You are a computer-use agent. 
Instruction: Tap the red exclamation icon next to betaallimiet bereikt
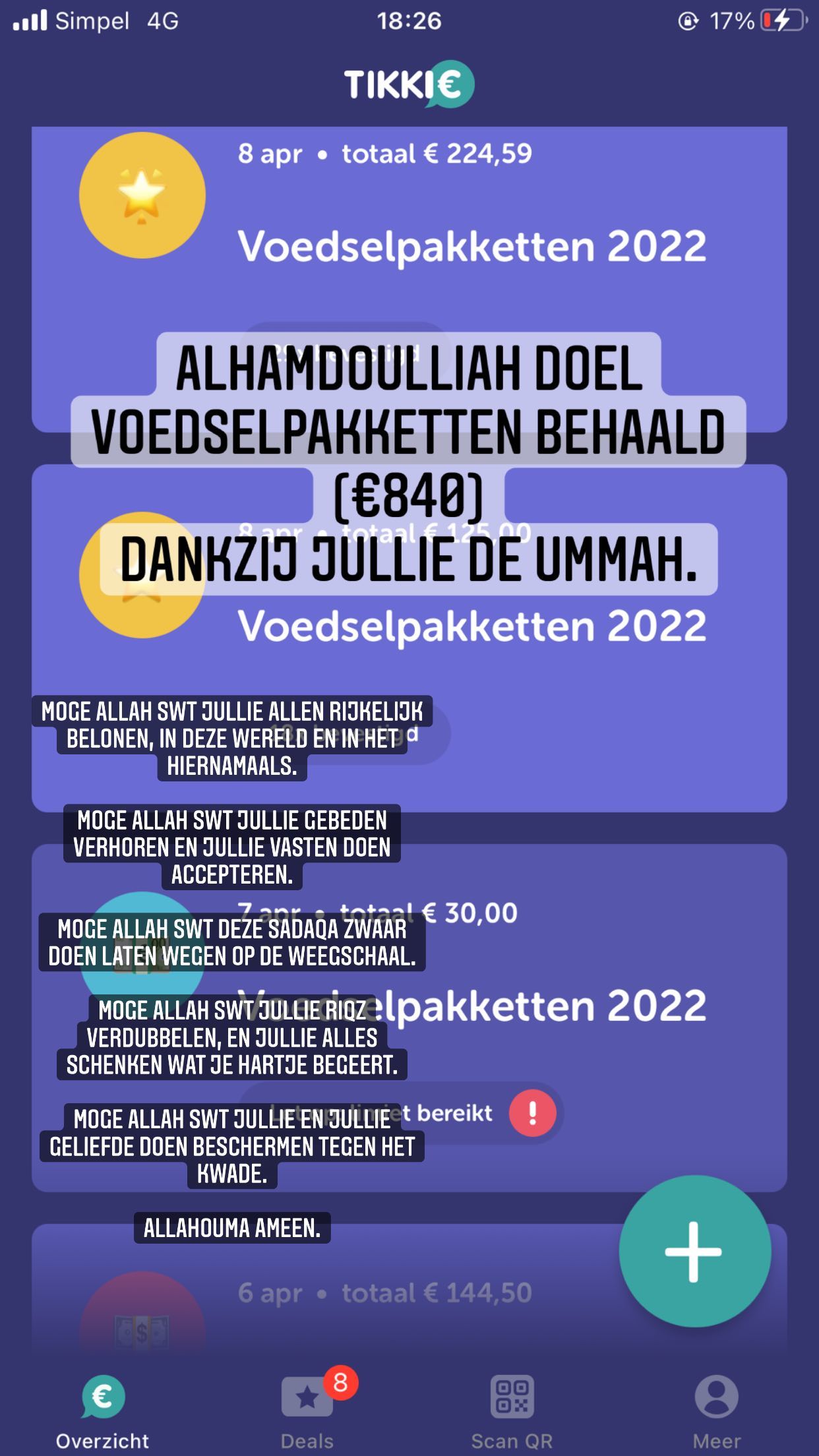[x=534, y=1113]
